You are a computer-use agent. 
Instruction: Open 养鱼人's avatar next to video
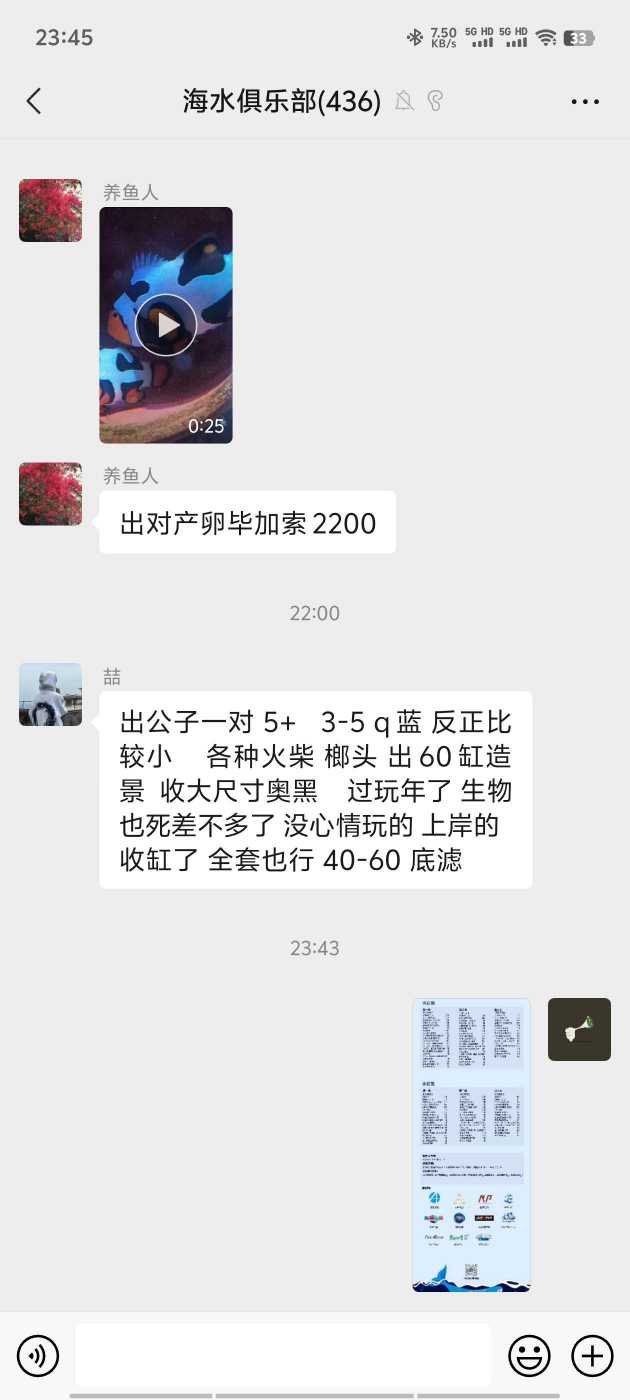click(x=50, y=211)
